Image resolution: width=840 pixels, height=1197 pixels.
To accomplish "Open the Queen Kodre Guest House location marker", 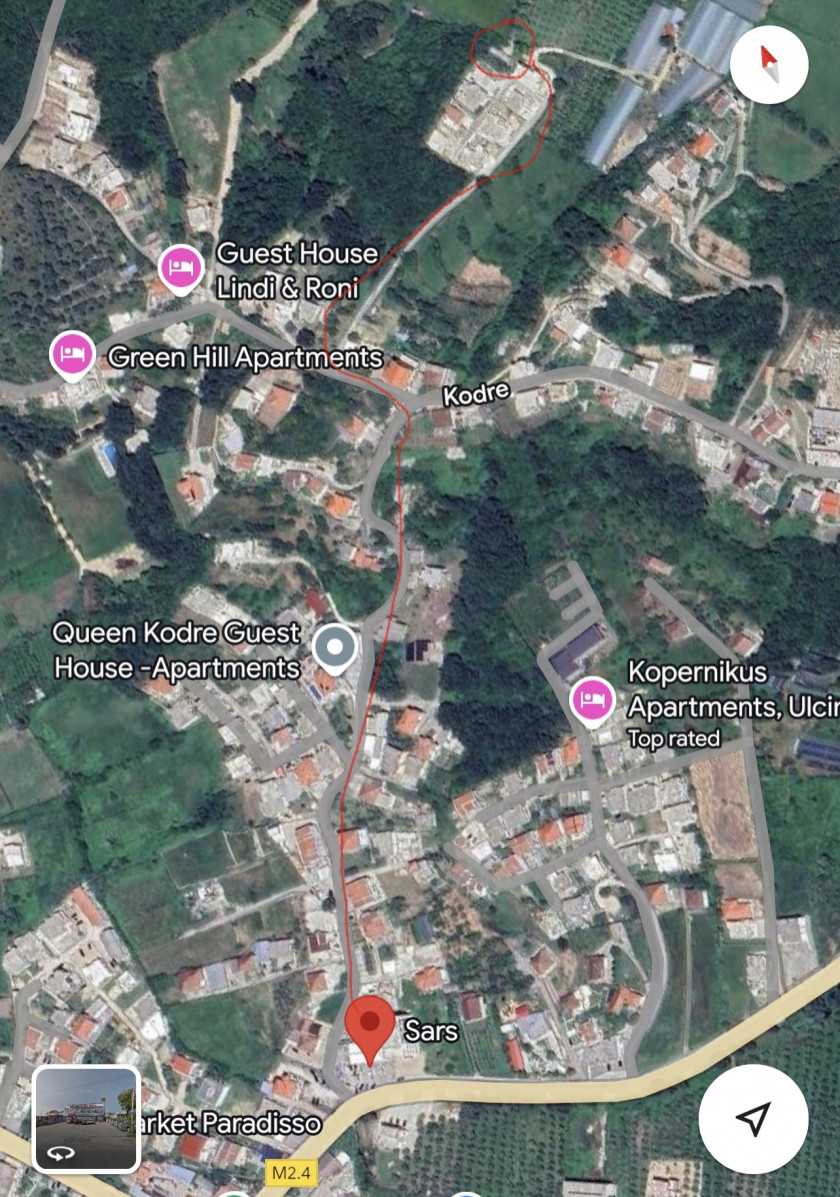I will click(x=334, y=647).
